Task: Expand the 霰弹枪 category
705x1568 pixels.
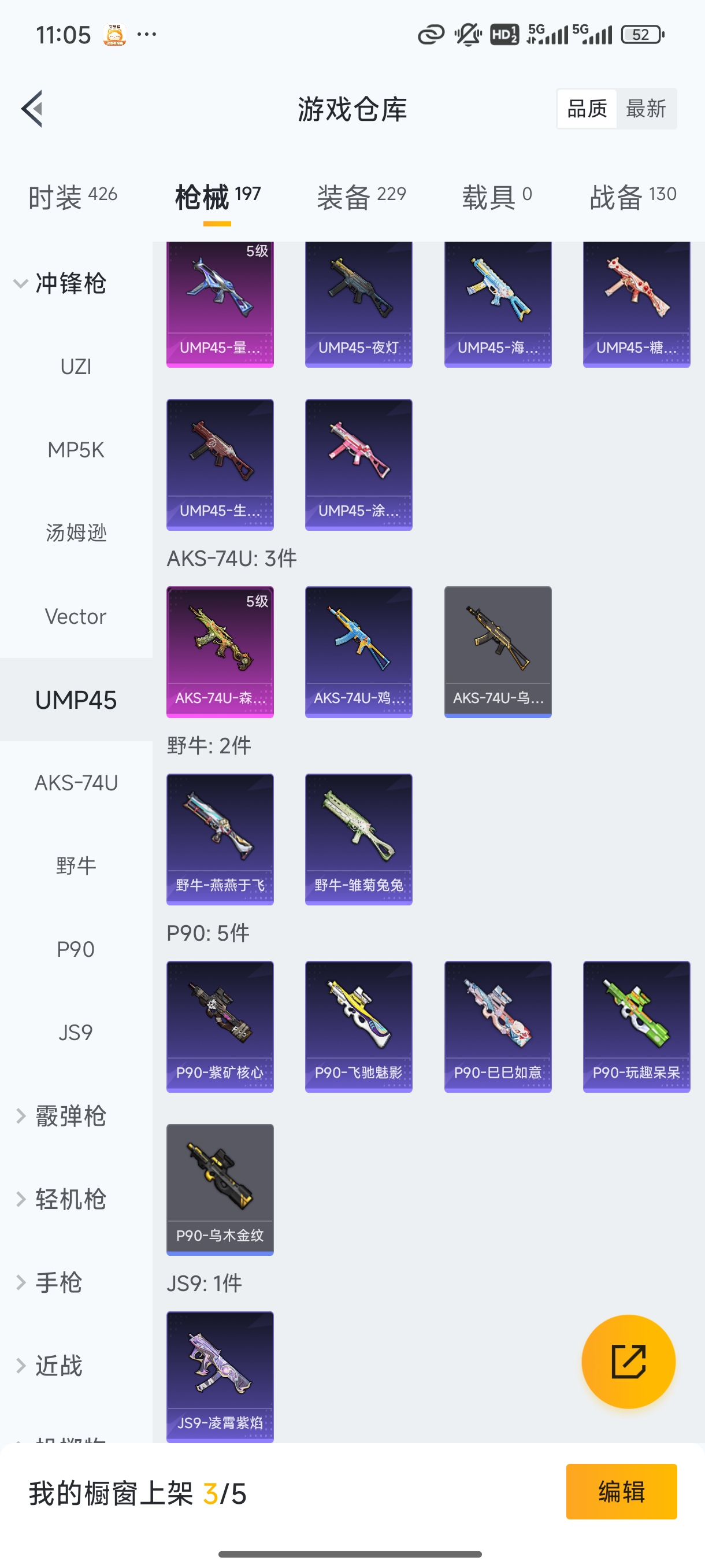Action: tap(61, 1116)
